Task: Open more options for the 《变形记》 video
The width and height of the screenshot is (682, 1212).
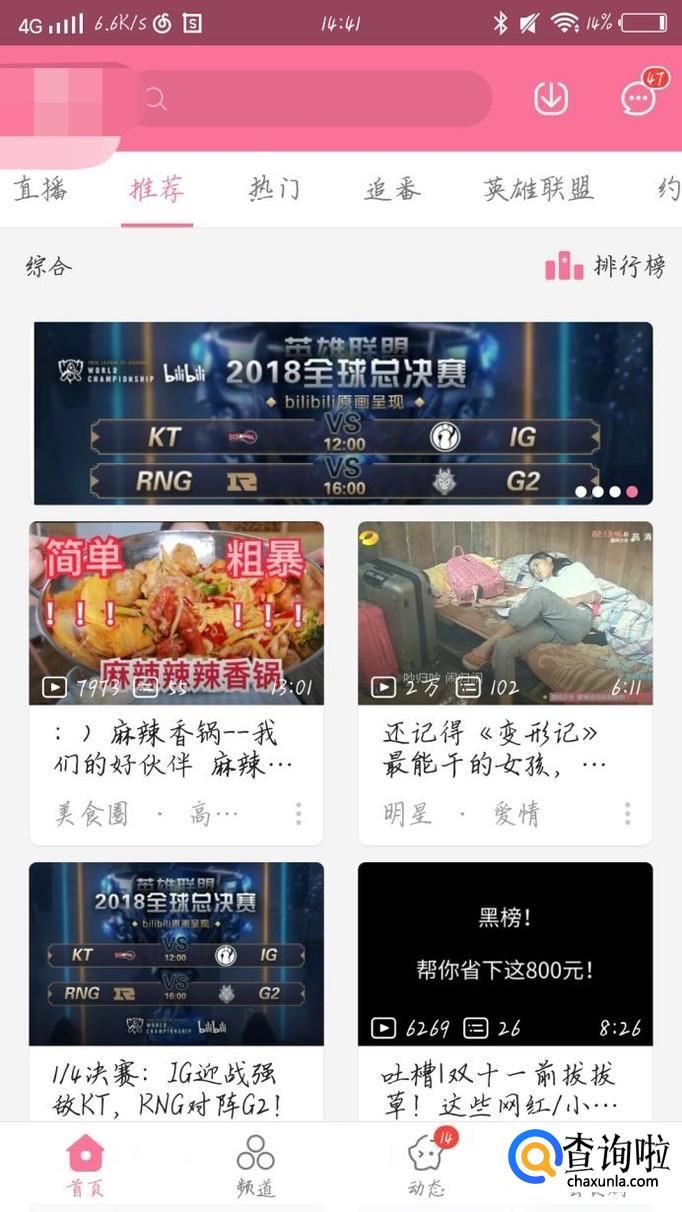Action: tap(627, 814)
